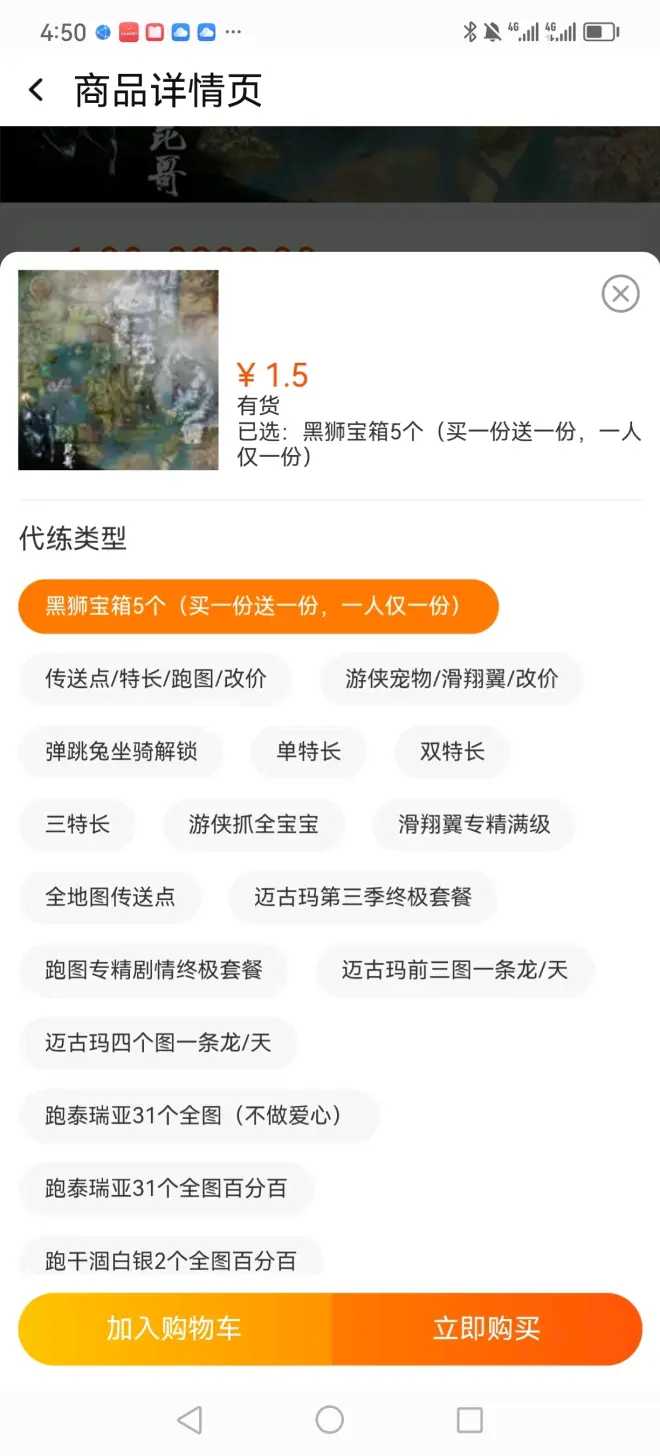Buy now with 立即购买
The image size is (660, 1456).
point(487,1329)
